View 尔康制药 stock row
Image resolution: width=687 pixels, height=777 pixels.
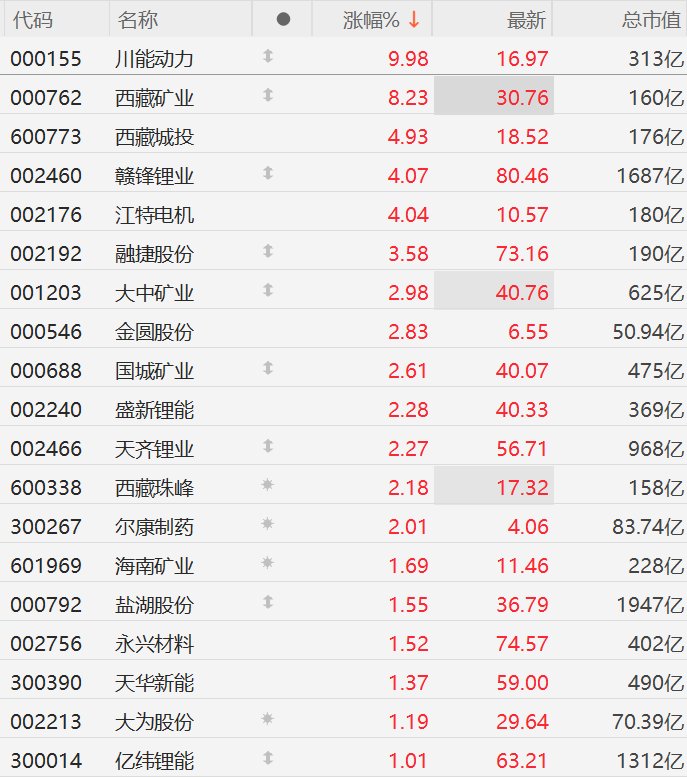[x=154, y=526]
